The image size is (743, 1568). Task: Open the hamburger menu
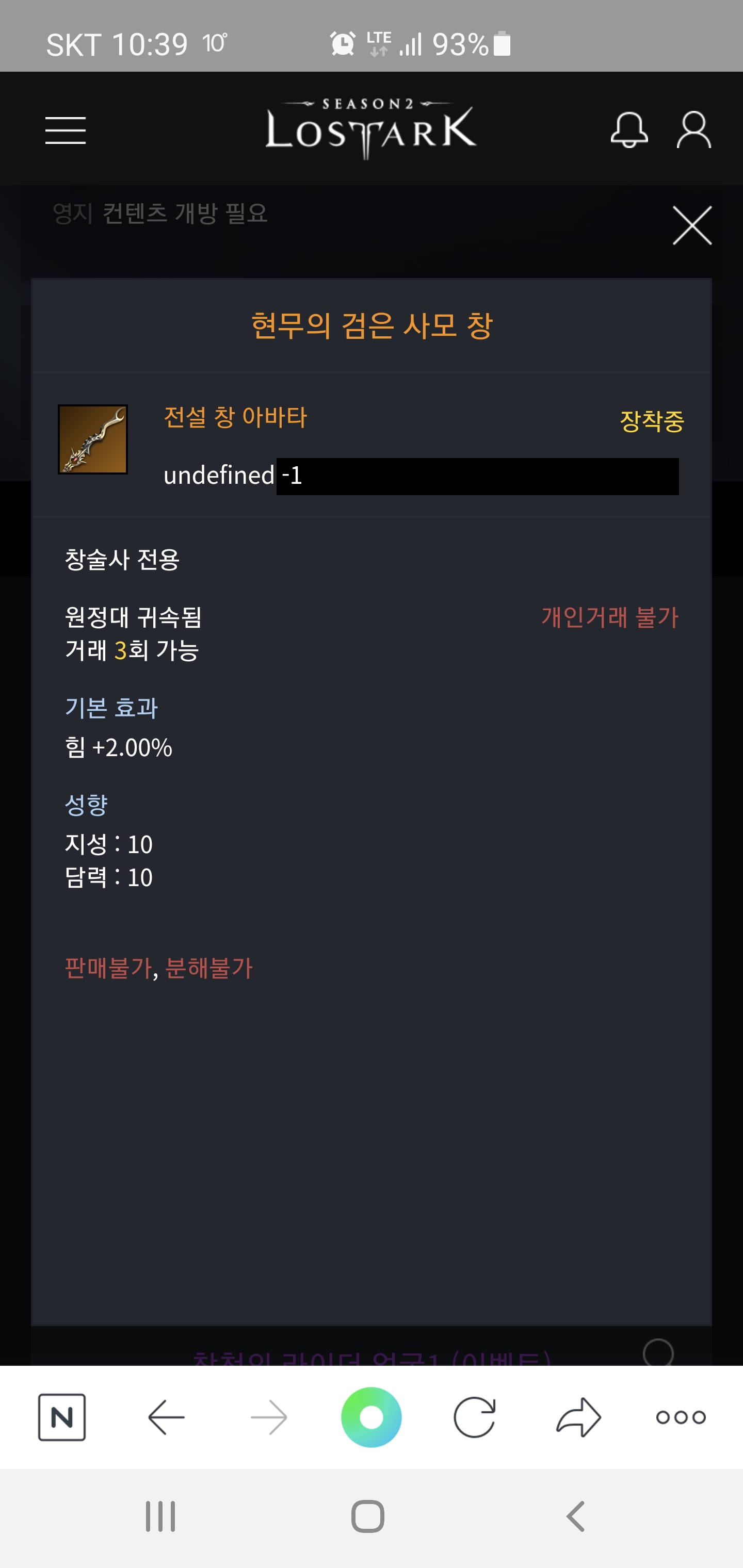tap(65, 130)
